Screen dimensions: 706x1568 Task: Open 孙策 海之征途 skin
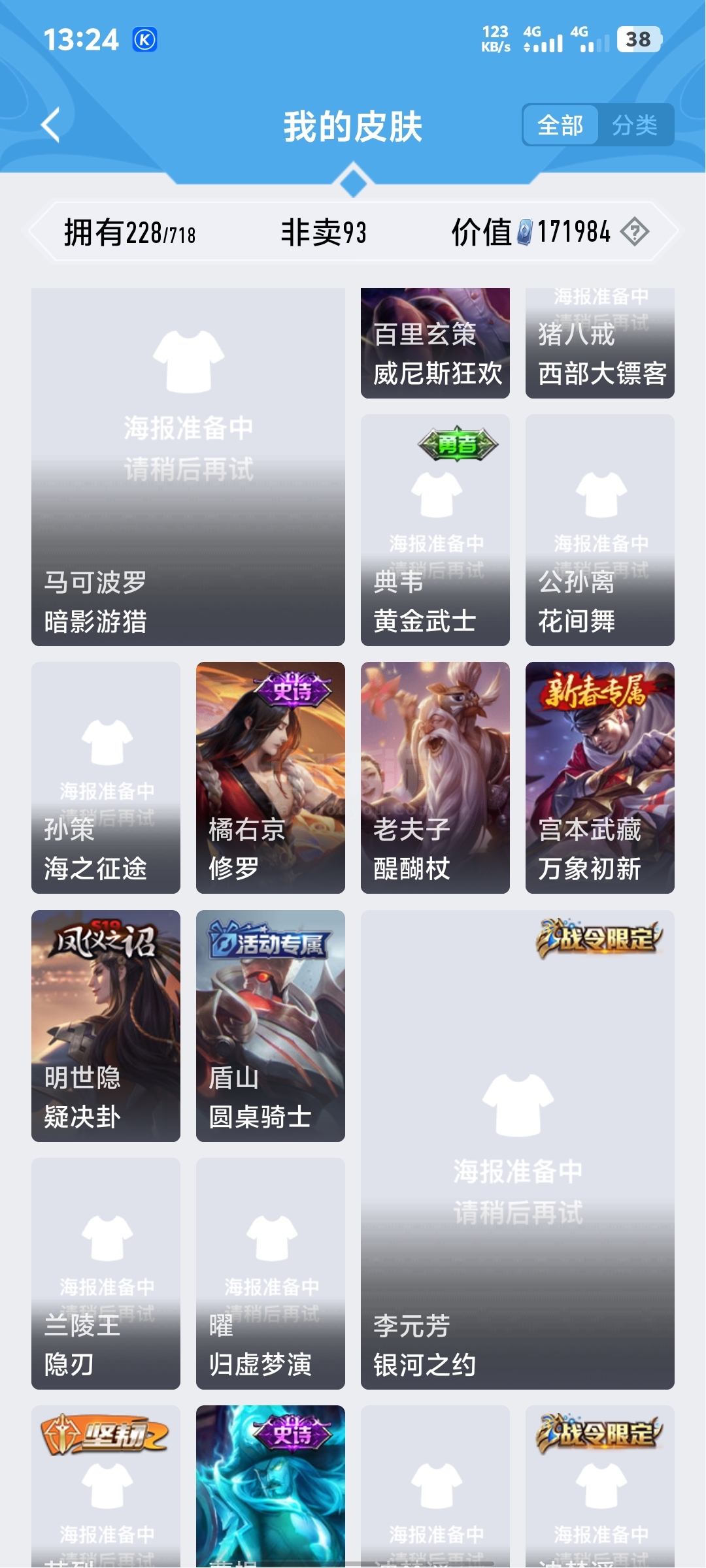coord(106,777)
